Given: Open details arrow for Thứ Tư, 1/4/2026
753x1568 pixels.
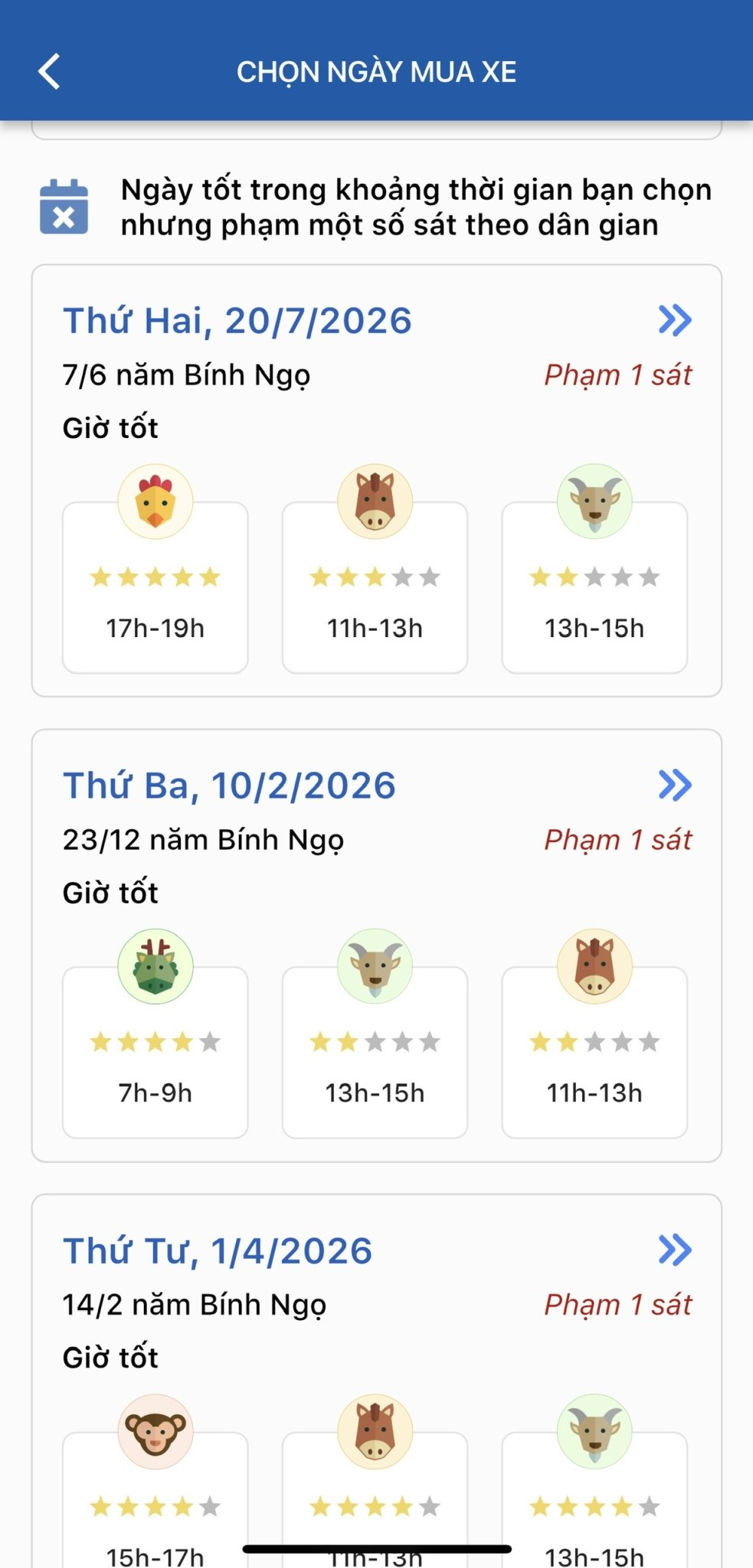Looking at the screenshot, I should (x=675, y=1250).
